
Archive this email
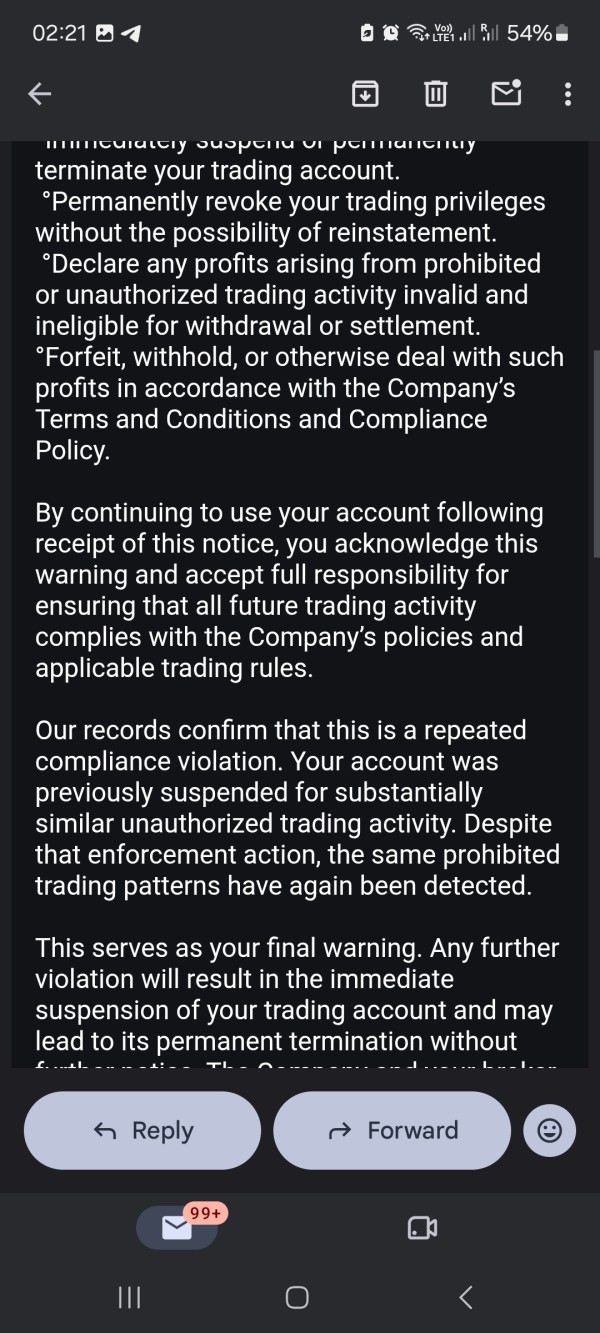point(365,94)
